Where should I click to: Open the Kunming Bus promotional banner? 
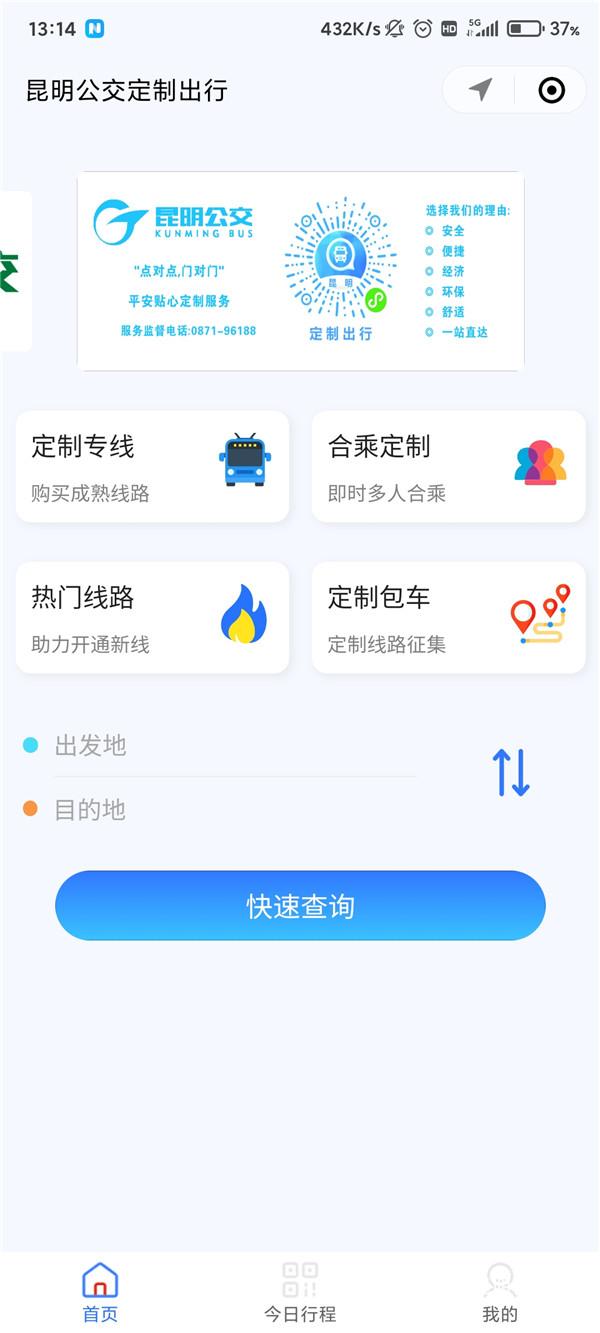coord(300,271)
